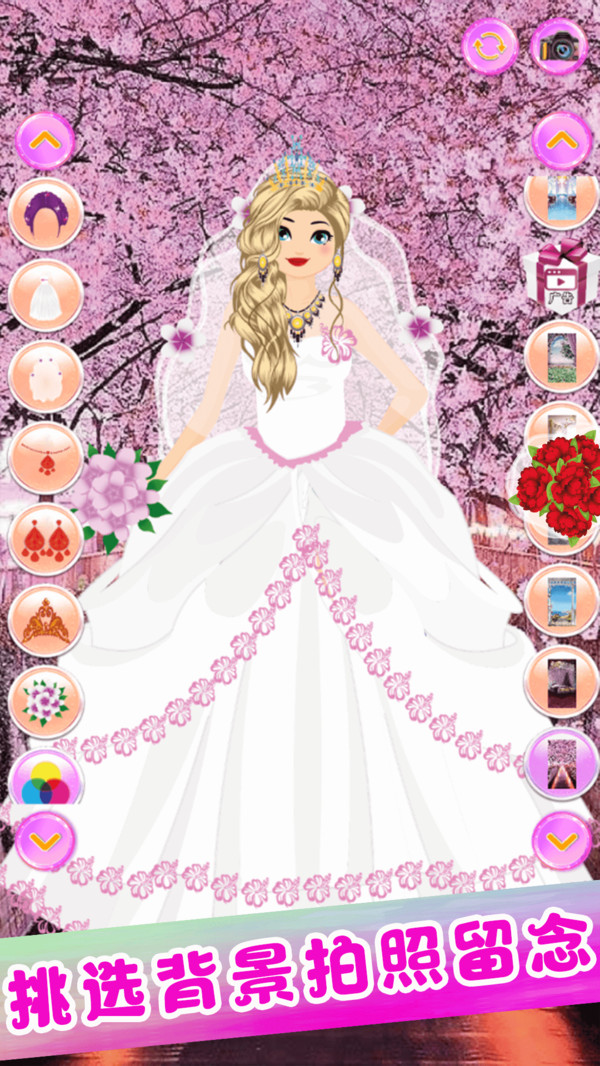Tap the reset arrows icon
The width and height of the screenshot is (600, 1066).
pyautogui.click(x=490, y=47)
